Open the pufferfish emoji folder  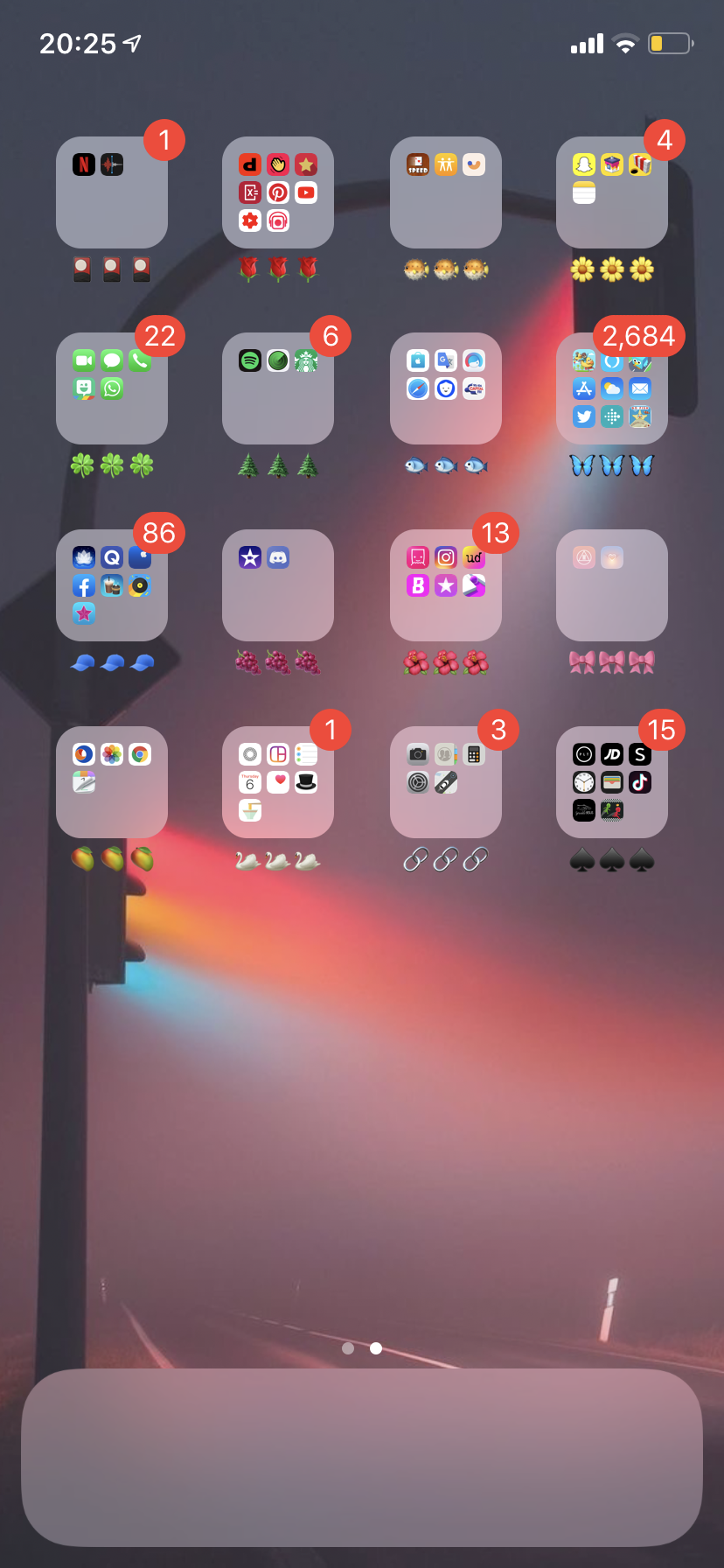446,192
